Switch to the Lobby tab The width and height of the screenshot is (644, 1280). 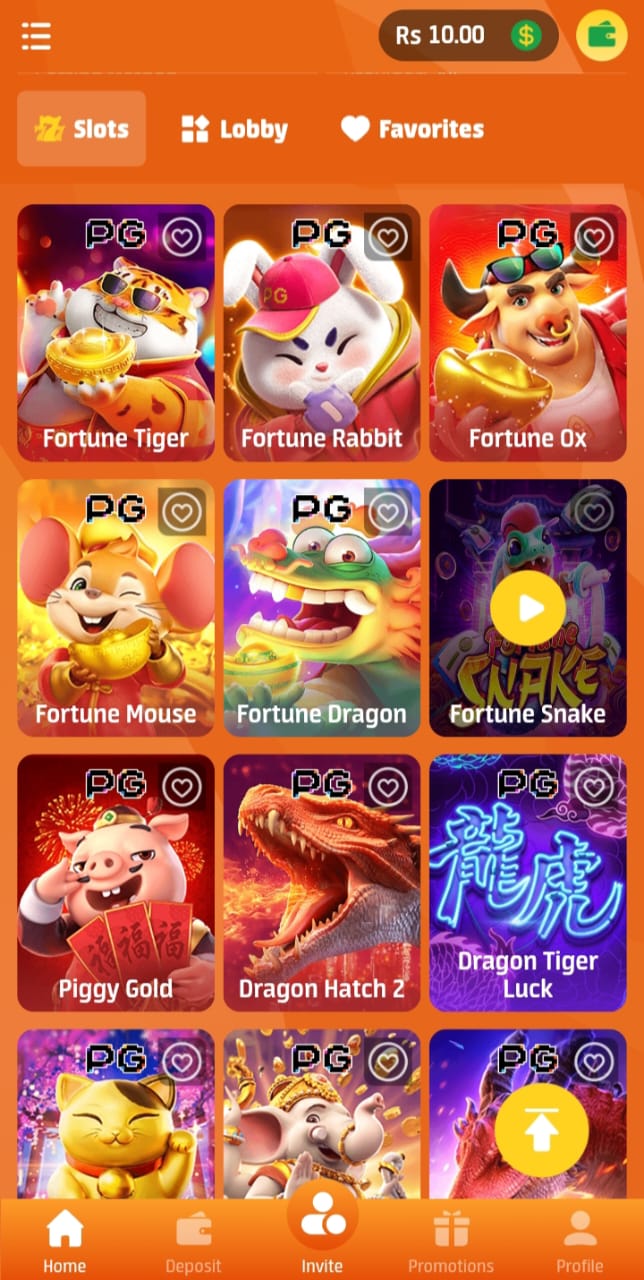point(234,129)
